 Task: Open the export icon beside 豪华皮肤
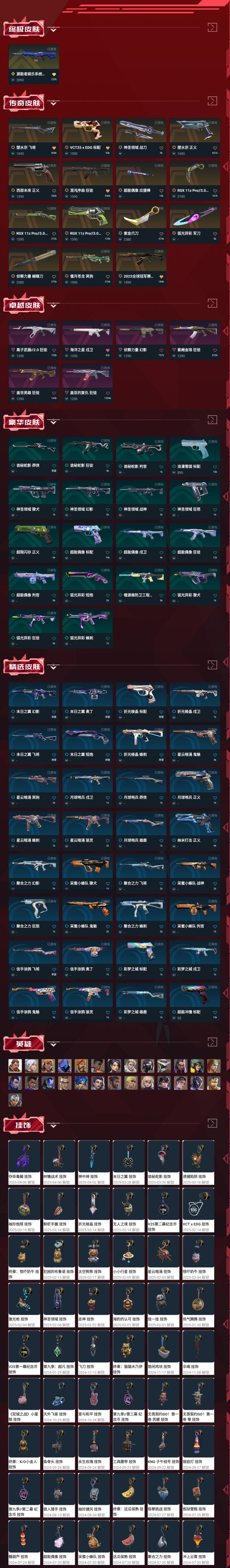(212, 419)
